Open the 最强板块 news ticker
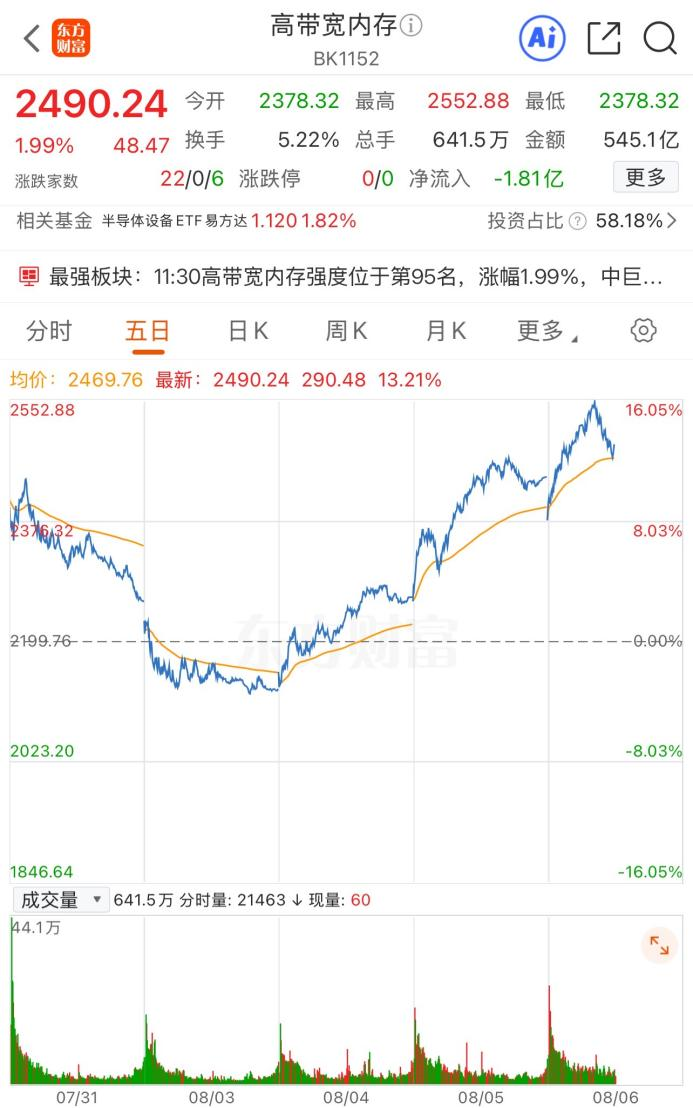This screenshot has width=693, height=1108. tap(346, 276)
